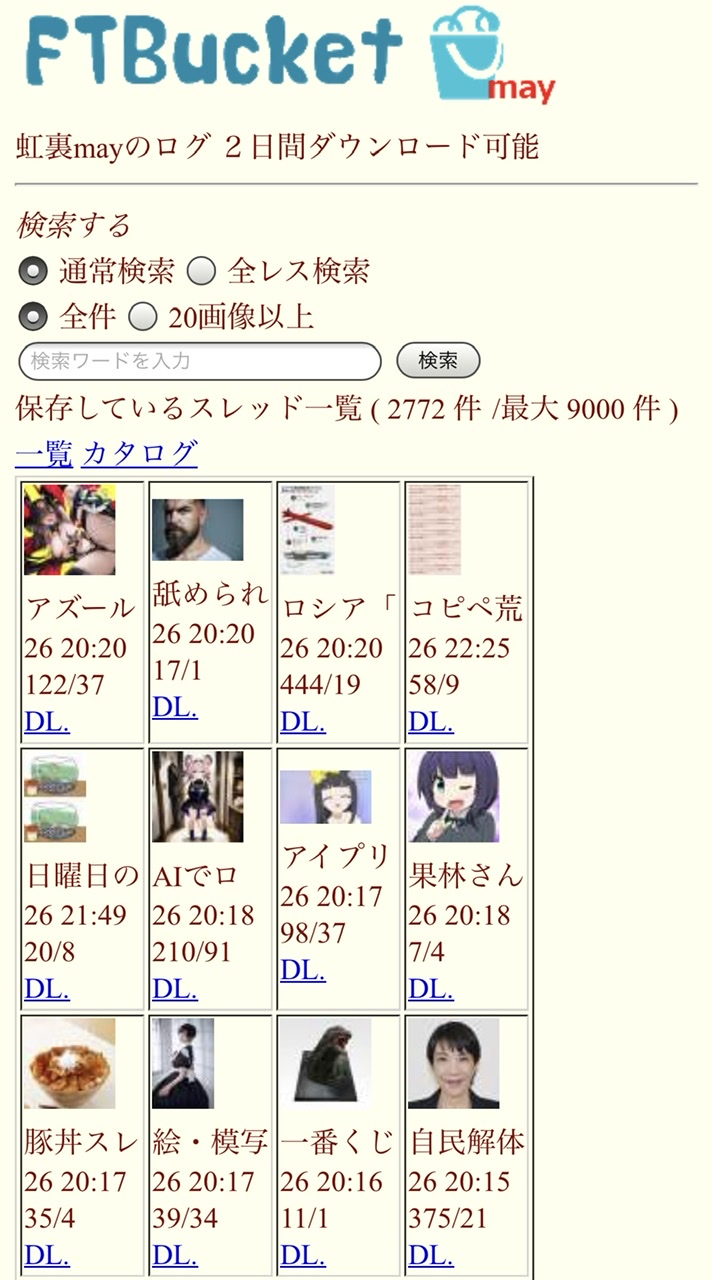Image resolution: width=712 pixels, height=1280 pixels.
Task: Tap DL. for the 果林さん thread
Action: 431,989
